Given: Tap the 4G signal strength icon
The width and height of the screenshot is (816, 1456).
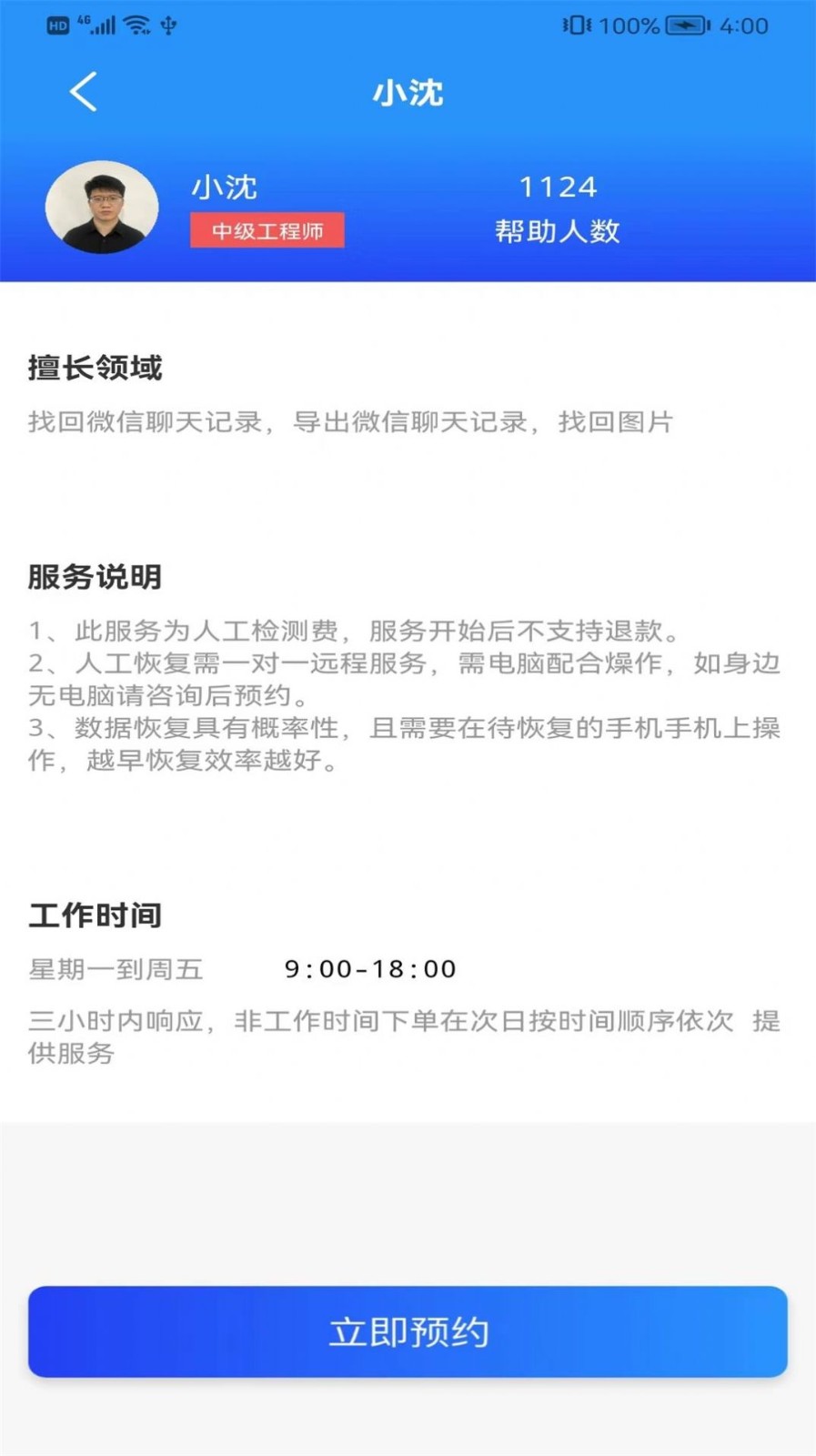Looking at the screenshot, I should pos(97,25).
